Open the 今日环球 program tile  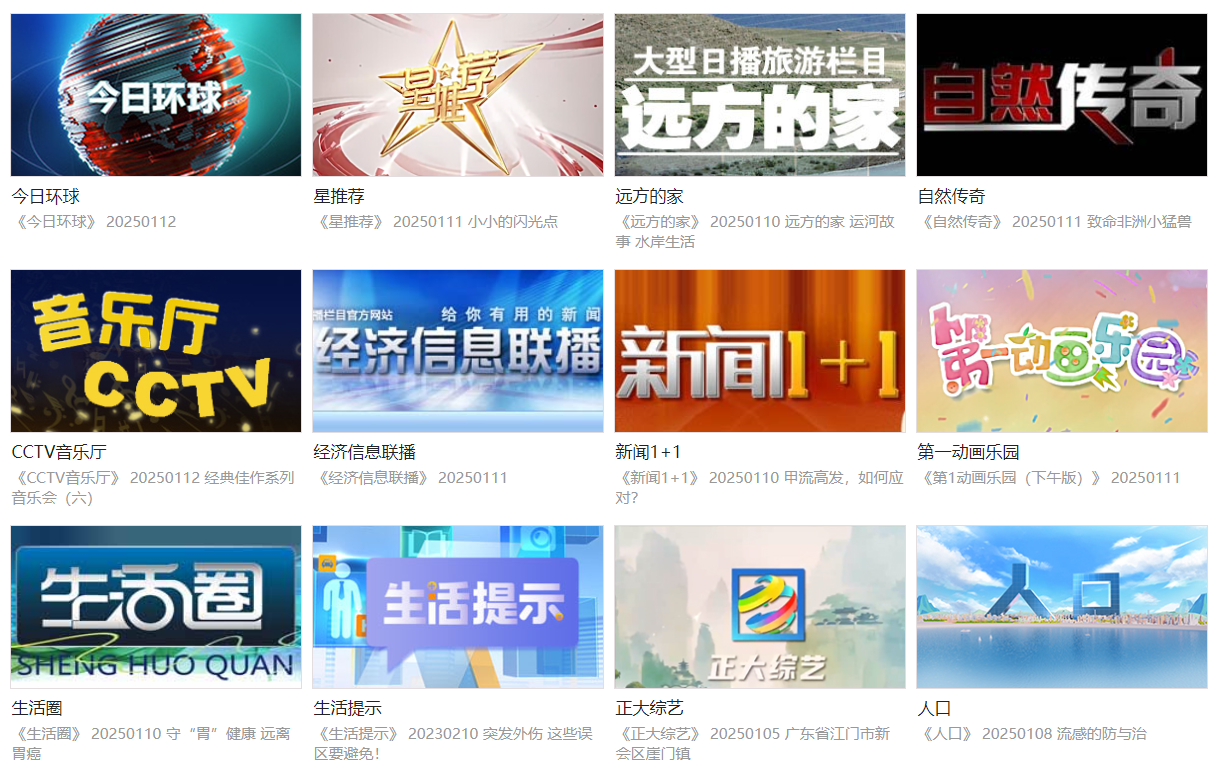click(156, 95)
